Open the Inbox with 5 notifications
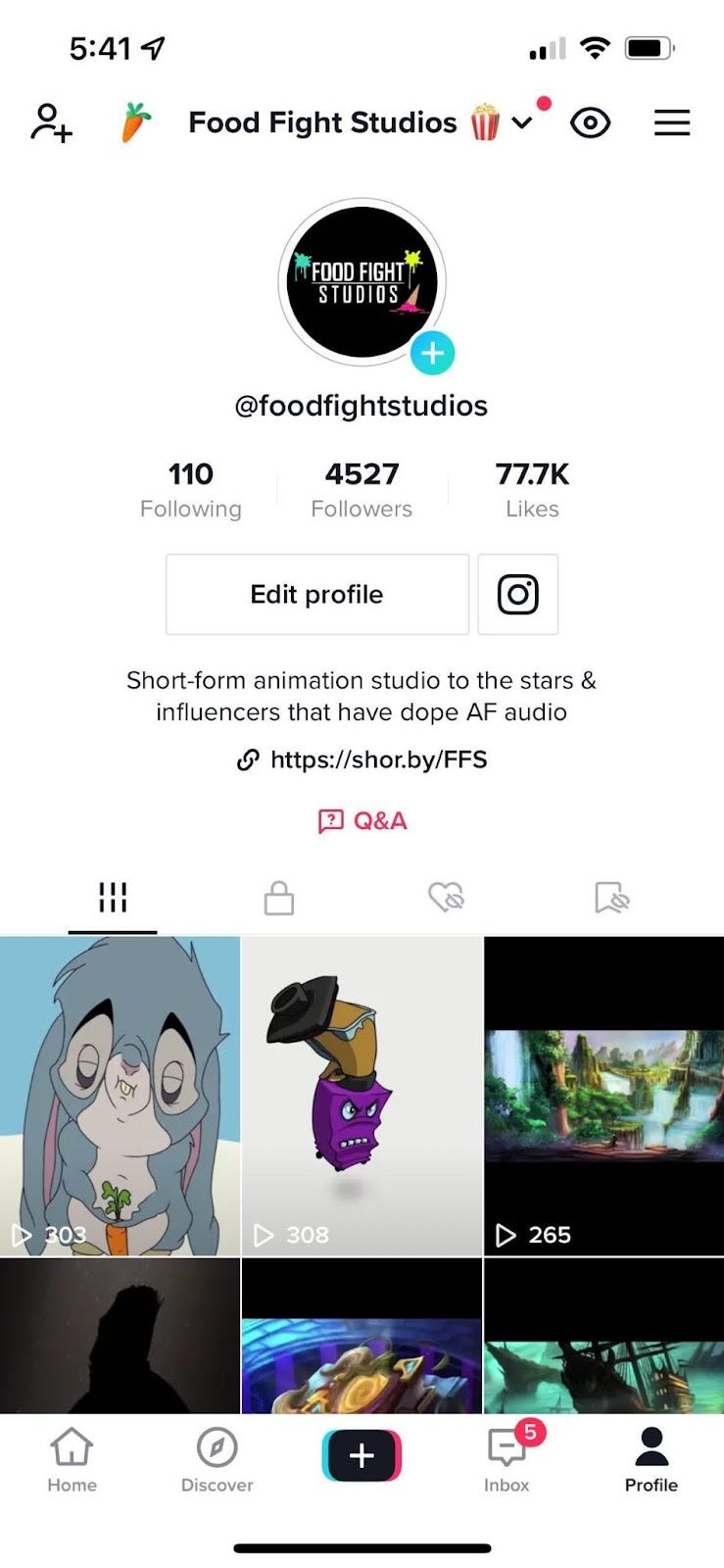 507,1459
